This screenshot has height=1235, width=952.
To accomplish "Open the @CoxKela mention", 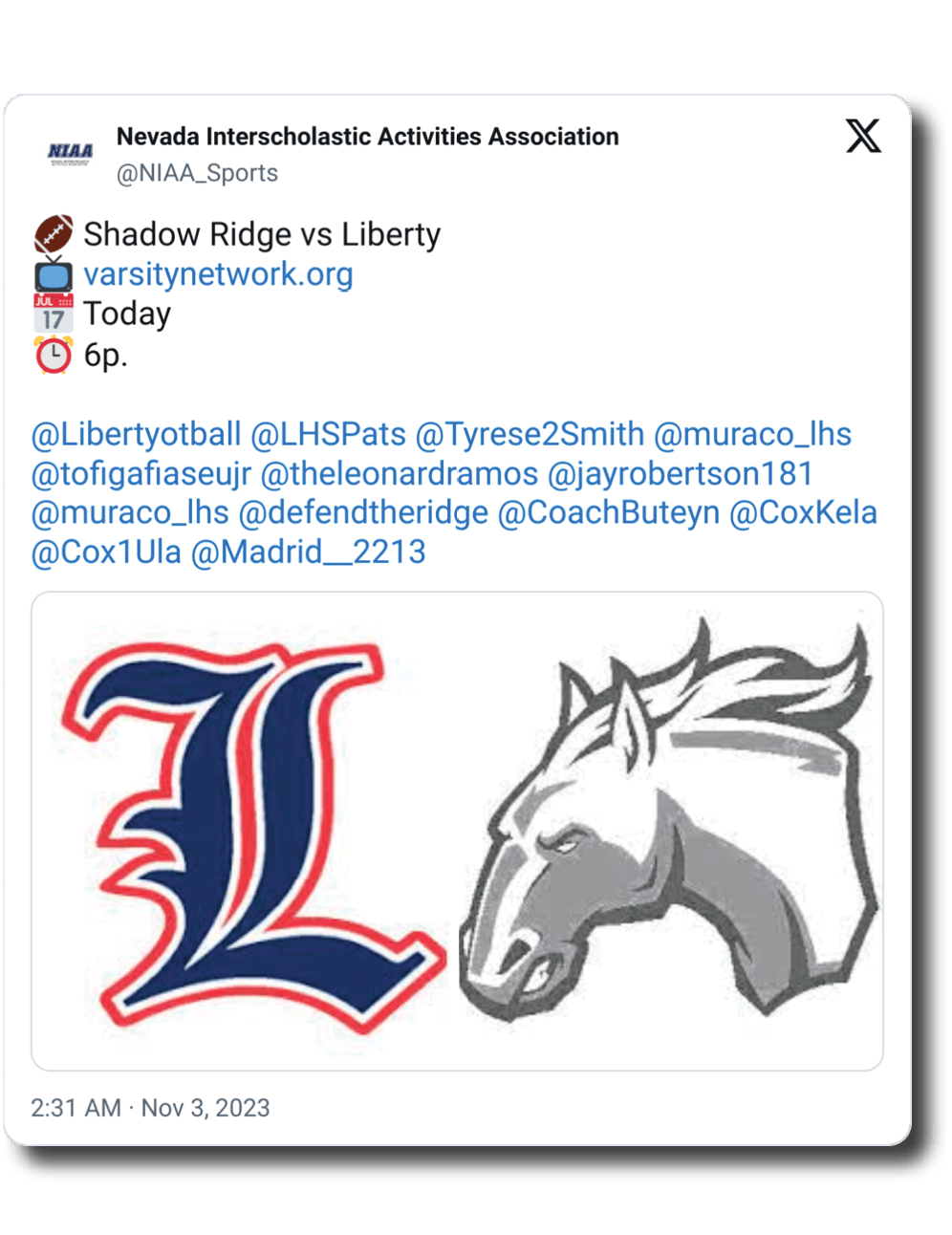I will [x=803, y=512].
